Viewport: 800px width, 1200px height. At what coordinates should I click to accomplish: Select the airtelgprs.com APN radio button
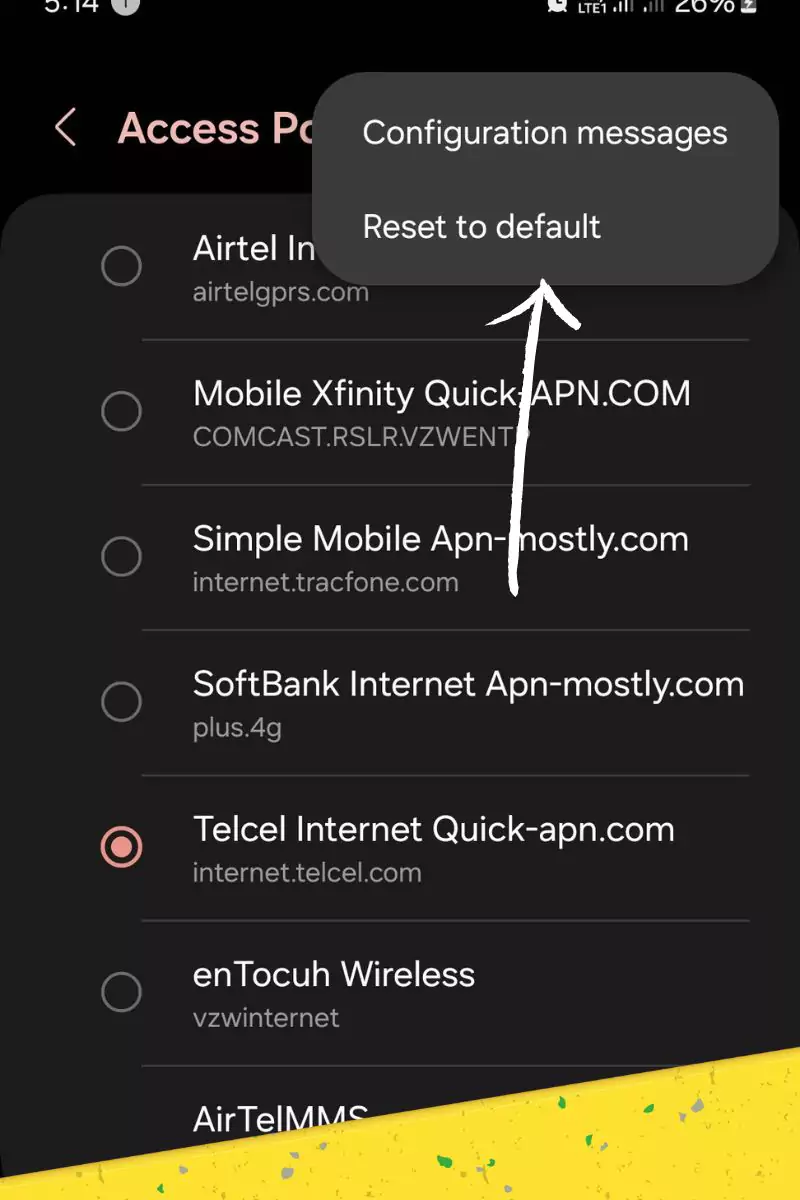pyautogui.click(x=122, y=267)
